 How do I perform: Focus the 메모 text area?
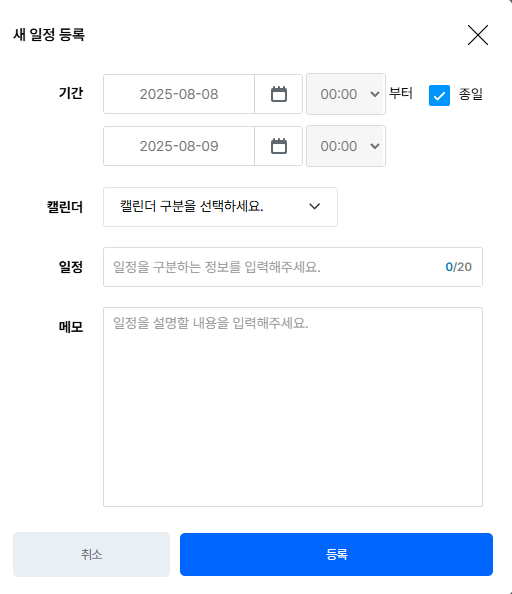(x=293, y=407)
